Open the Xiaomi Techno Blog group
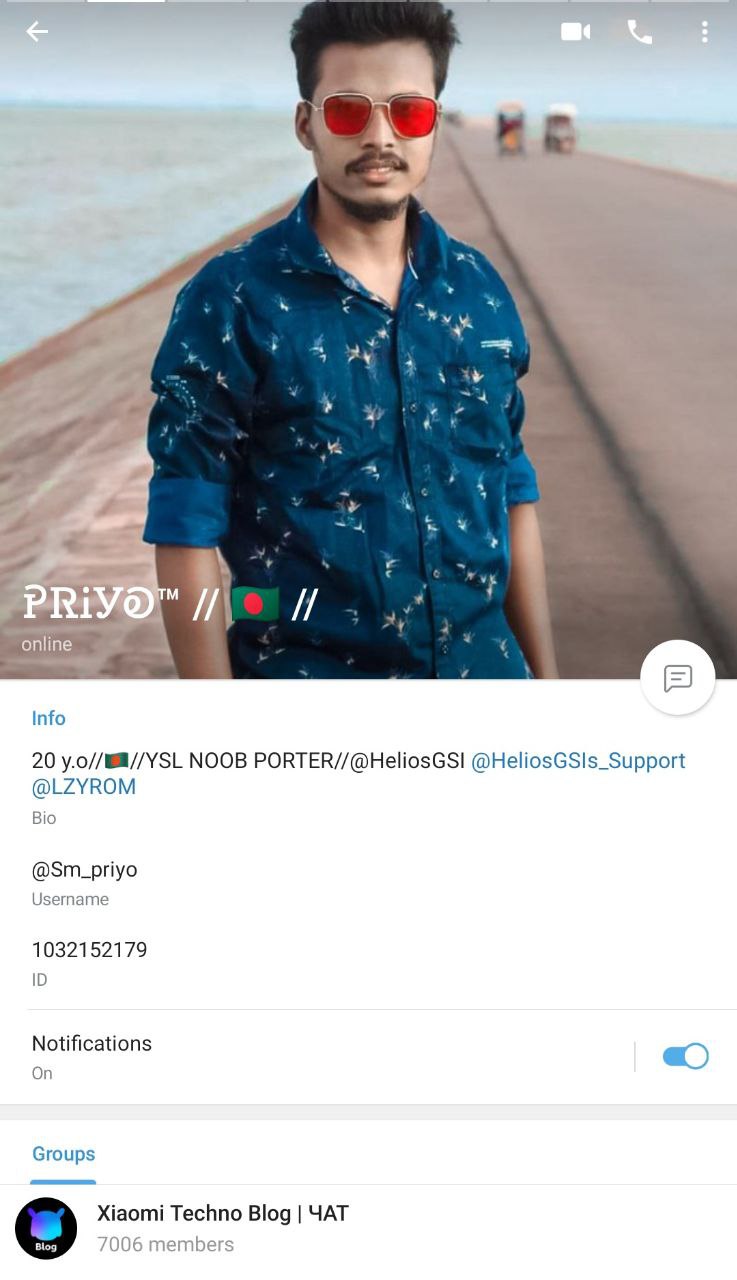The height and width of the screenshot is (1280, 737). pyautogui.click(x=368, y=1229)
